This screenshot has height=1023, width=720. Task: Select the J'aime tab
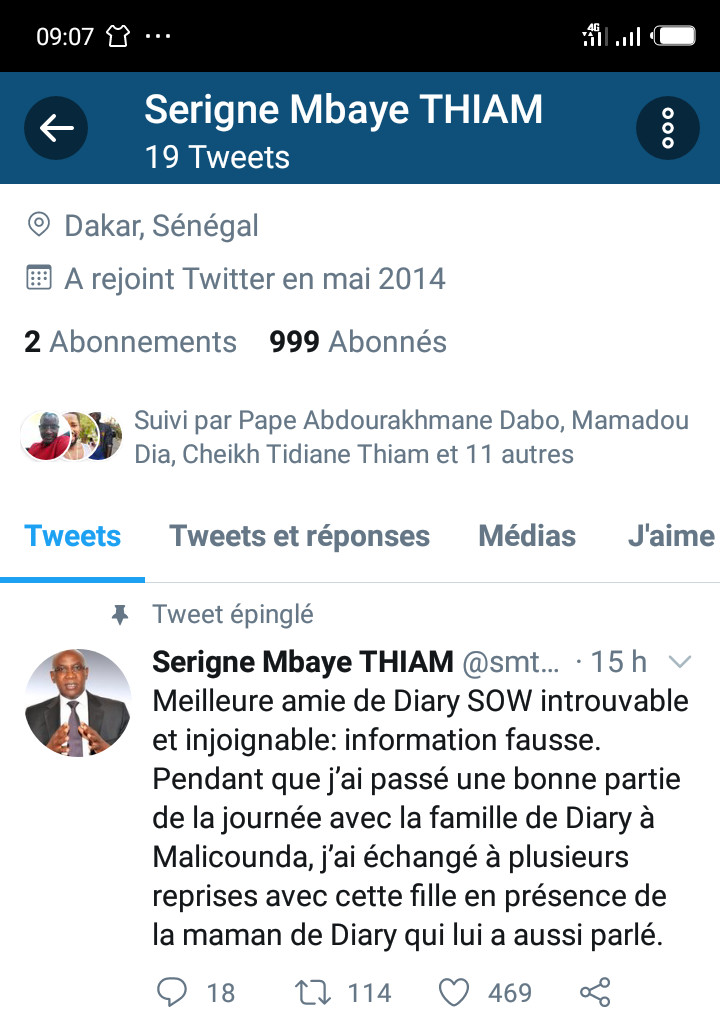point(671,536)
